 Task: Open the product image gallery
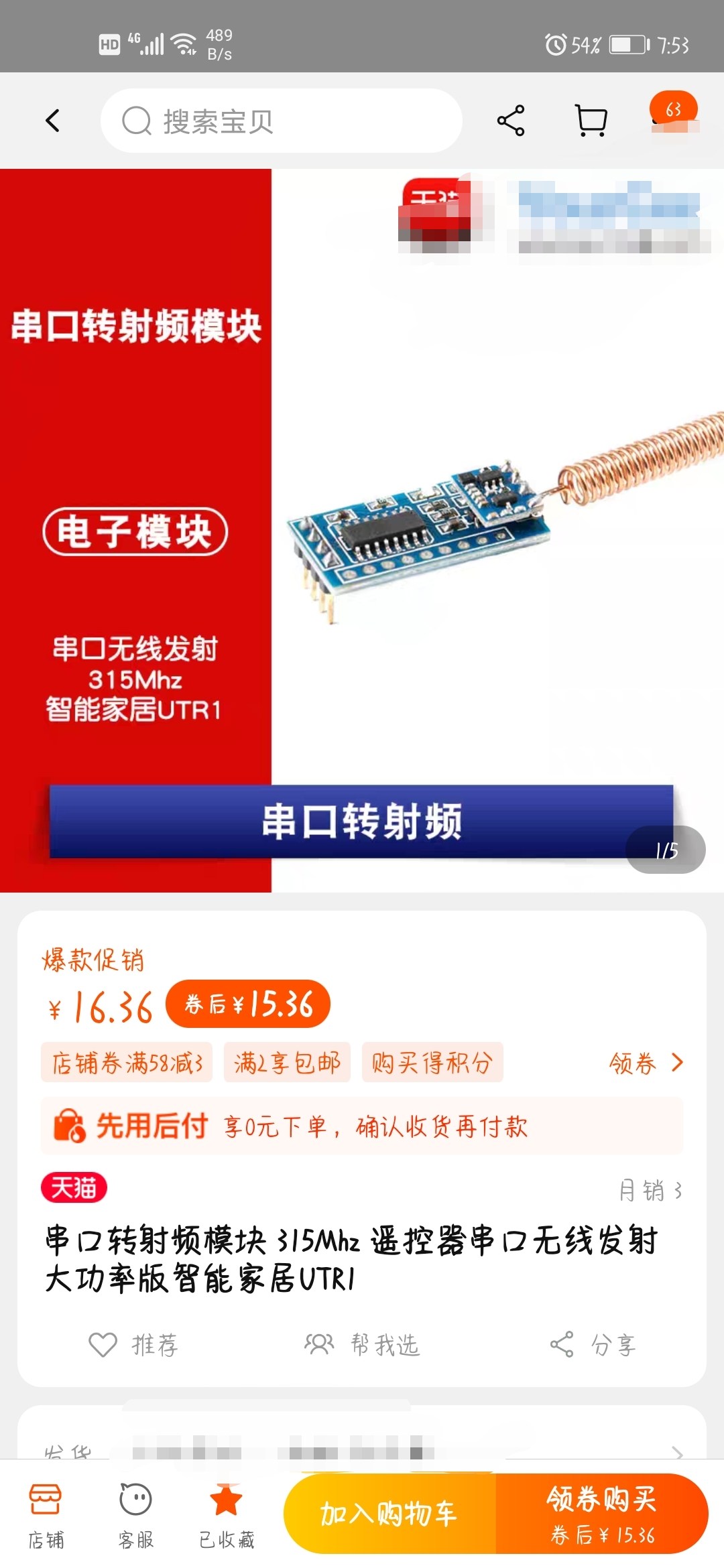[x=362, y=529]
